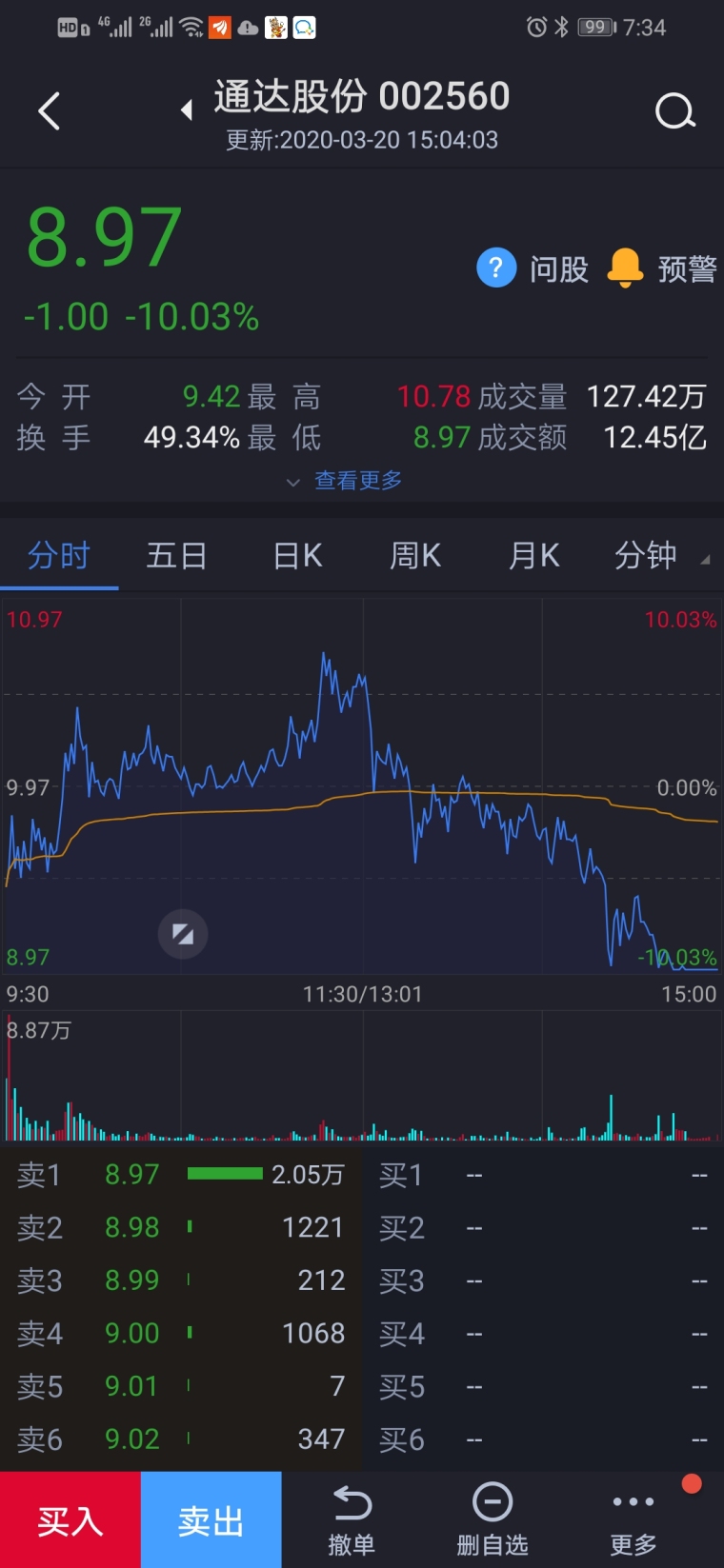Set a price alert via 预警
Viewport: 724px width, 1568px height.
(662, 269)
